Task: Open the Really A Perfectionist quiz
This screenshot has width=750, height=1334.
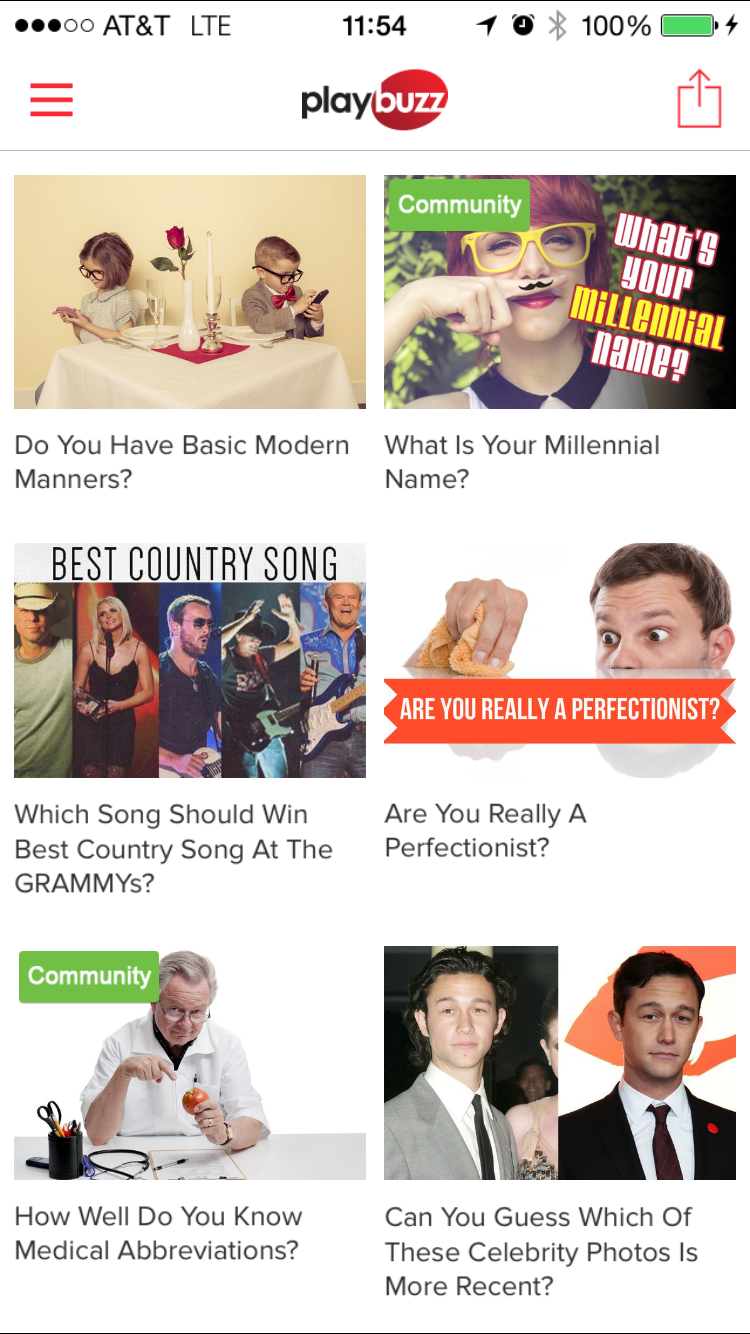Action: [x=560, y=660]
